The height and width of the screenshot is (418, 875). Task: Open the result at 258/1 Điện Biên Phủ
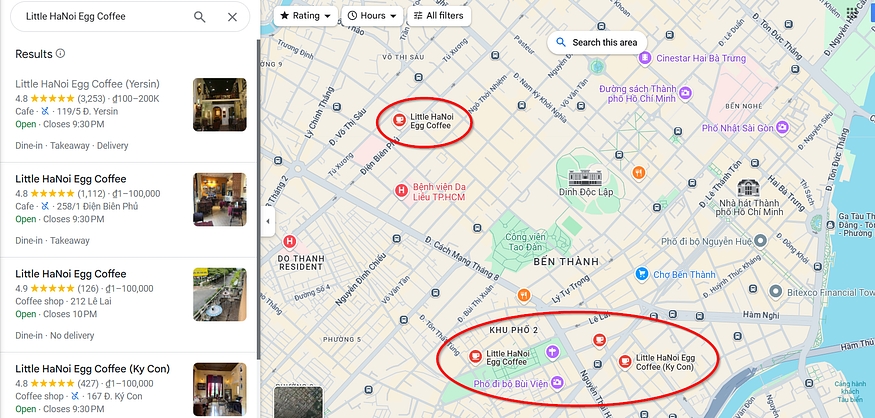click(71, 179)
